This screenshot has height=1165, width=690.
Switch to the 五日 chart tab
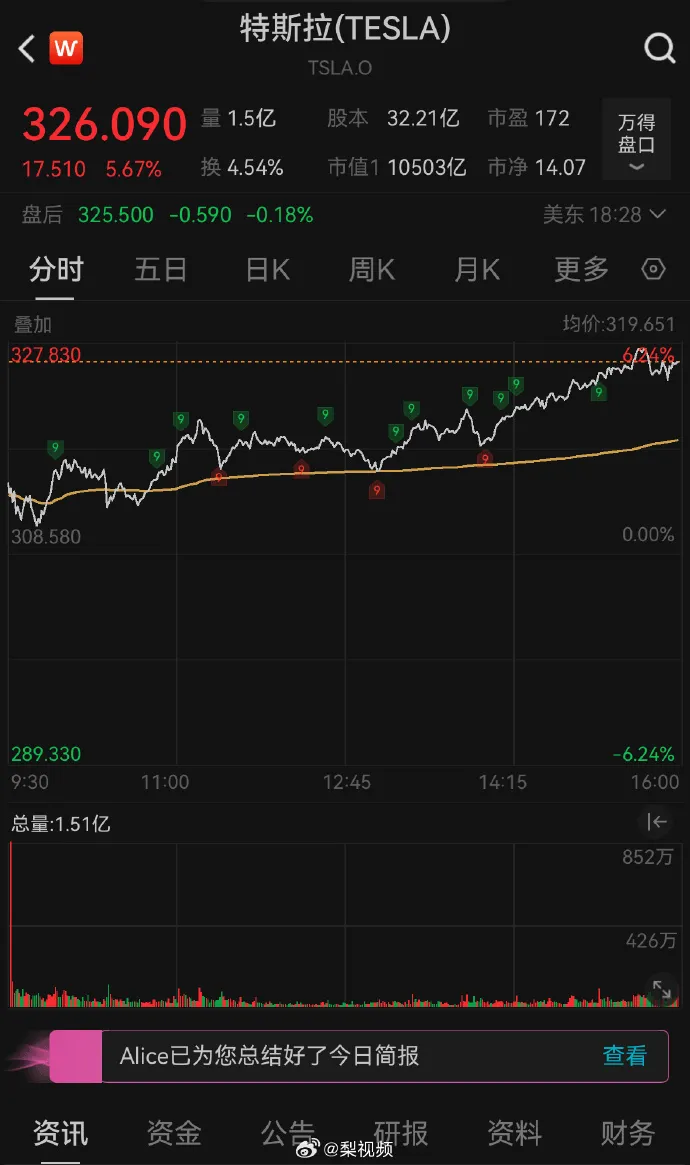click(161, 269)
